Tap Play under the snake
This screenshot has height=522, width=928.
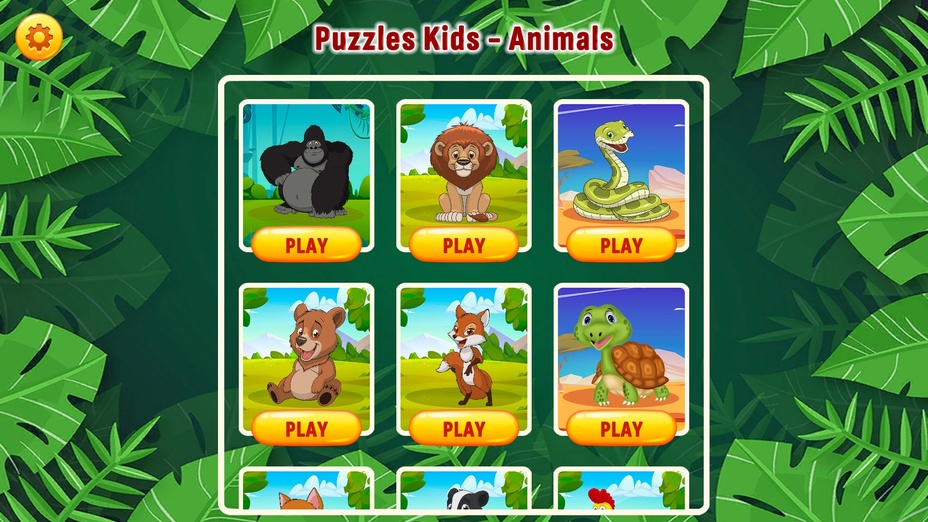(621, 245)
